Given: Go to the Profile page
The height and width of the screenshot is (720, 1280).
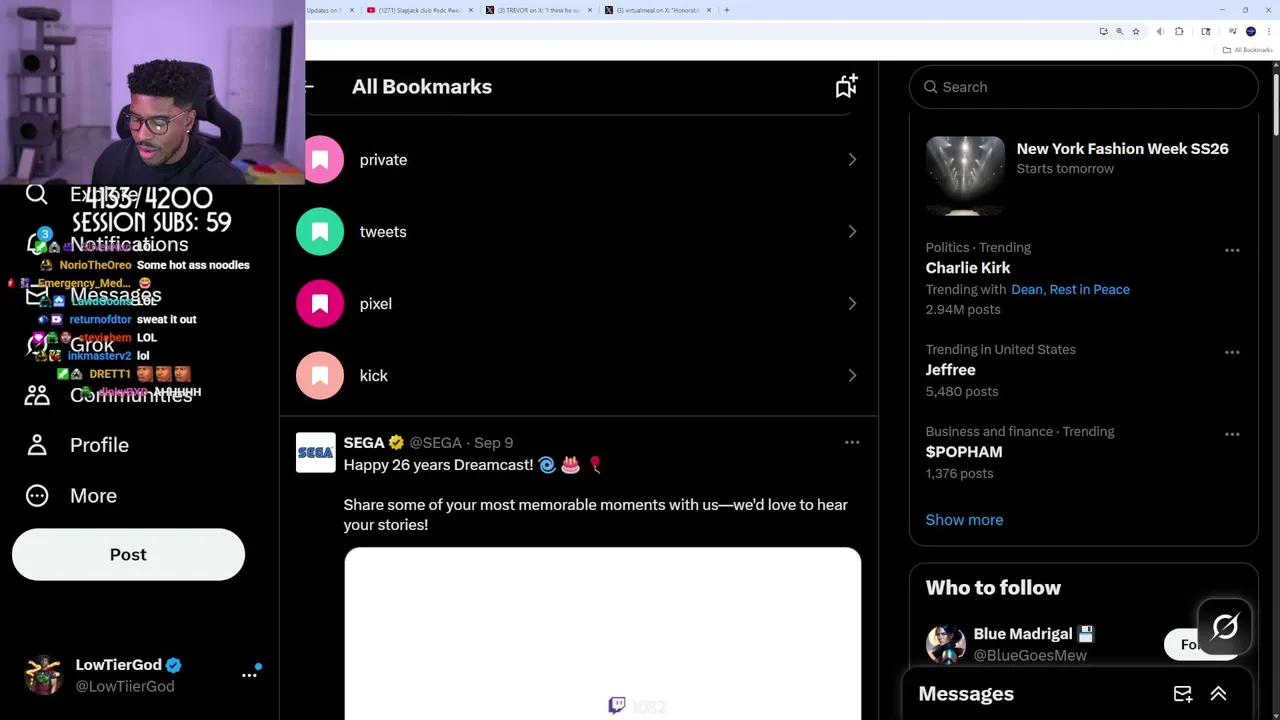Looking at the screenshot, I should click(98, 445).
